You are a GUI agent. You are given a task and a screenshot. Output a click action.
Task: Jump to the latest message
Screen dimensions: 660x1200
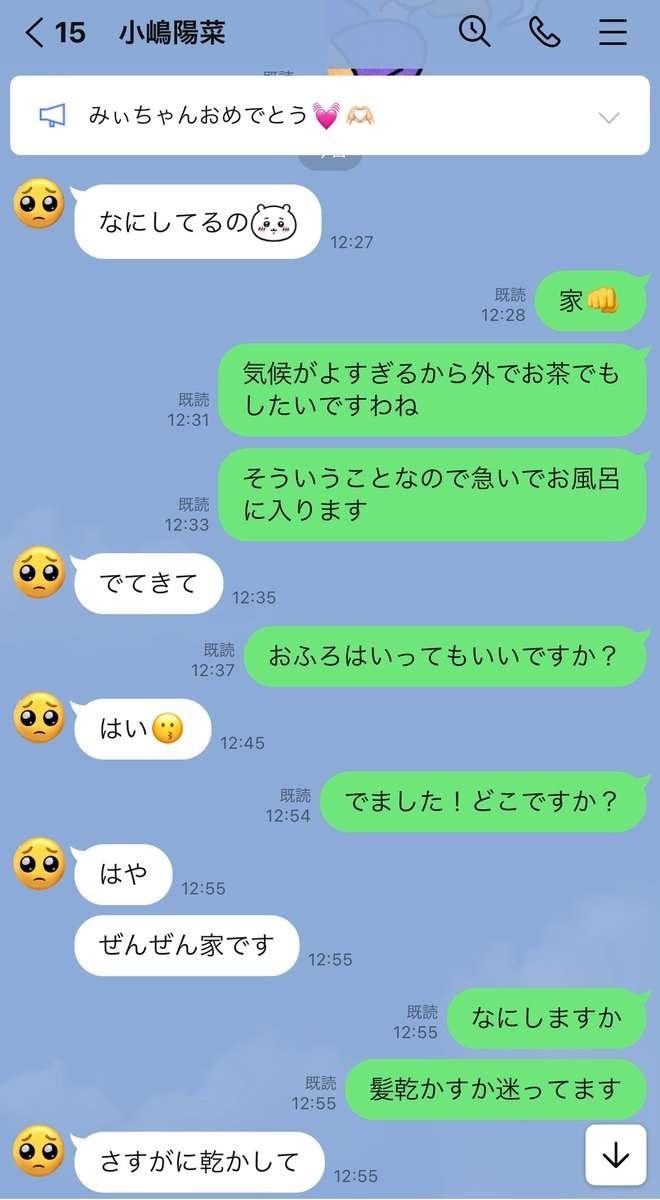[615, 1156]
